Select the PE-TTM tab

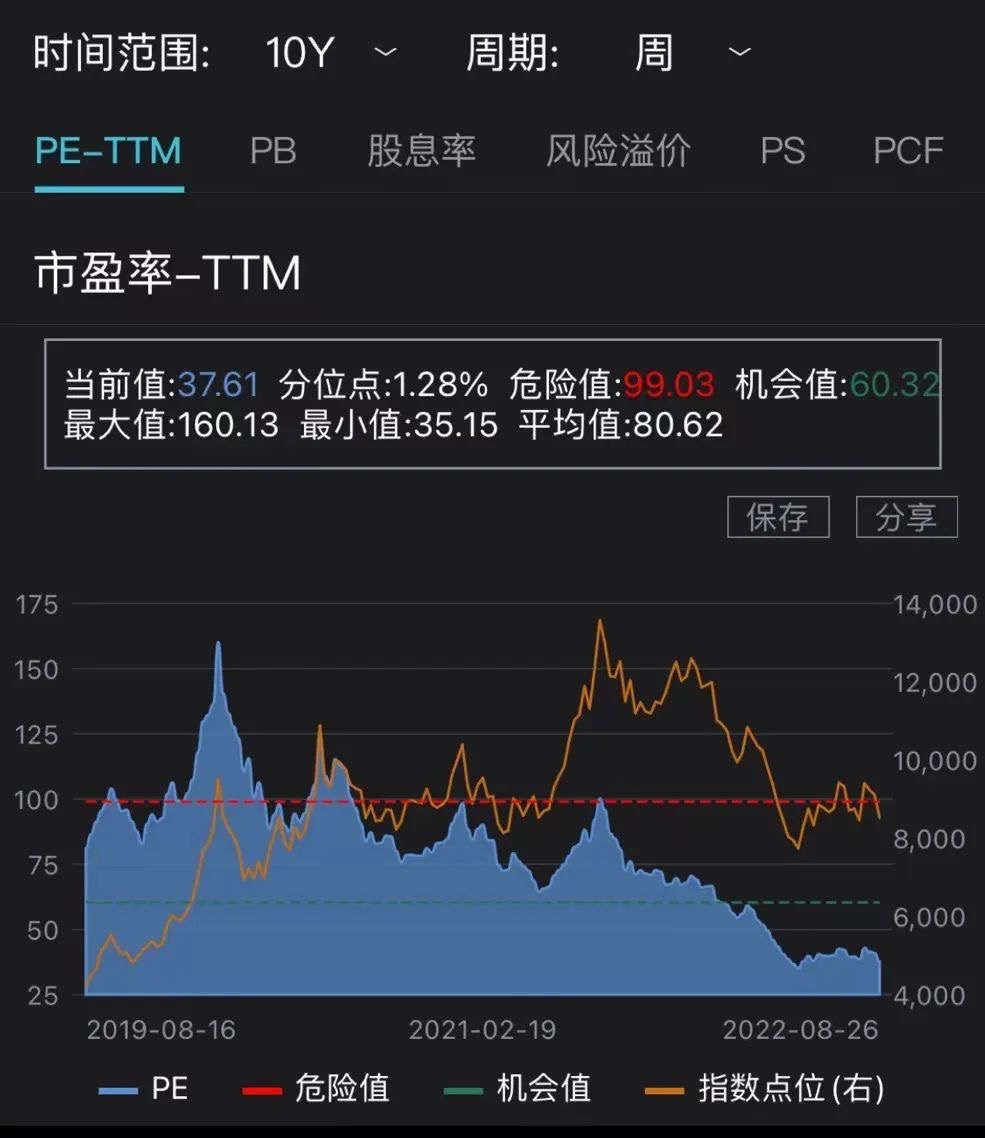[108, 150]
